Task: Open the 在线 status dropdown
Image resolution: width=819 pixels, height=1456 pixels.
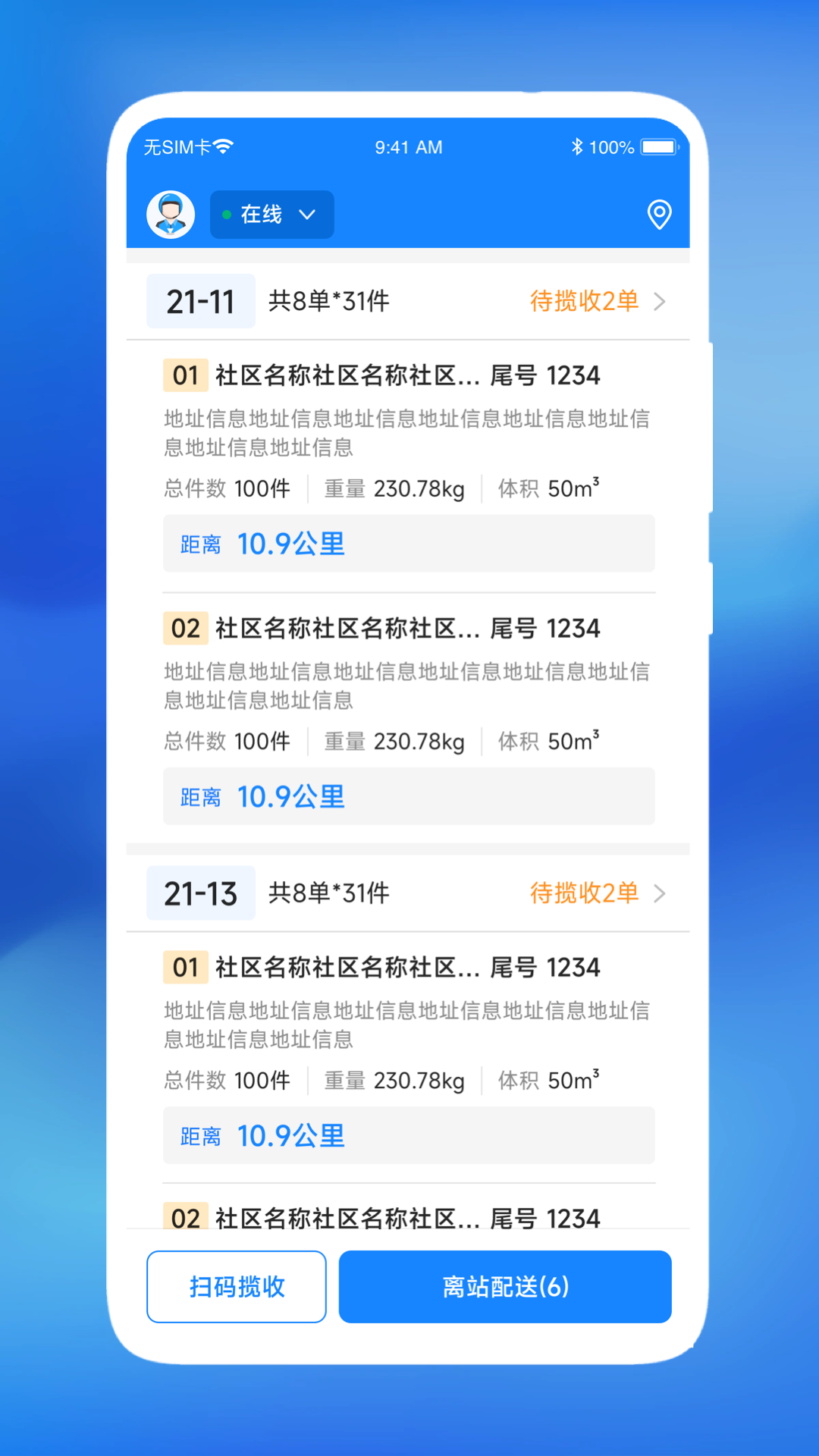Action: (307, 215)
